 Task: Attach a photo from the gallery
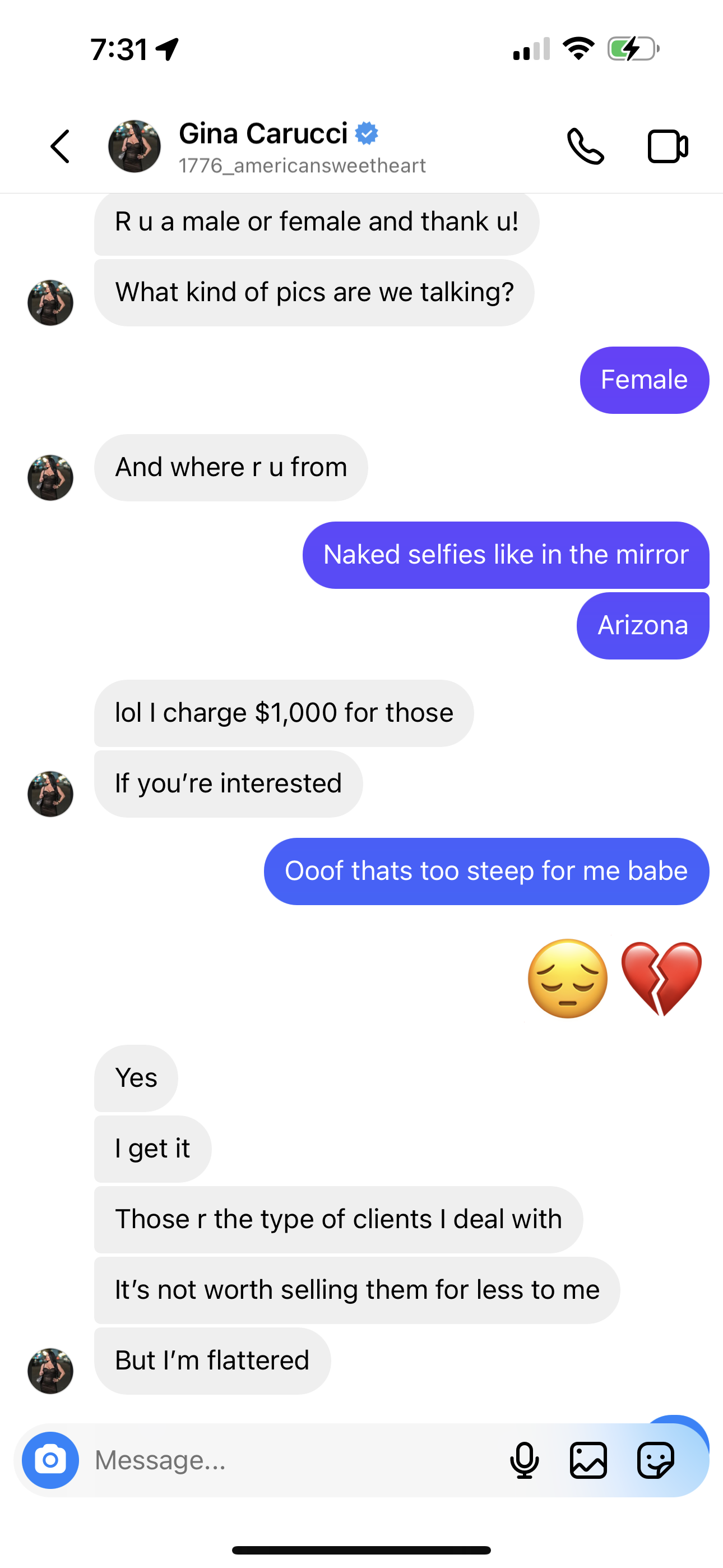588,1460
